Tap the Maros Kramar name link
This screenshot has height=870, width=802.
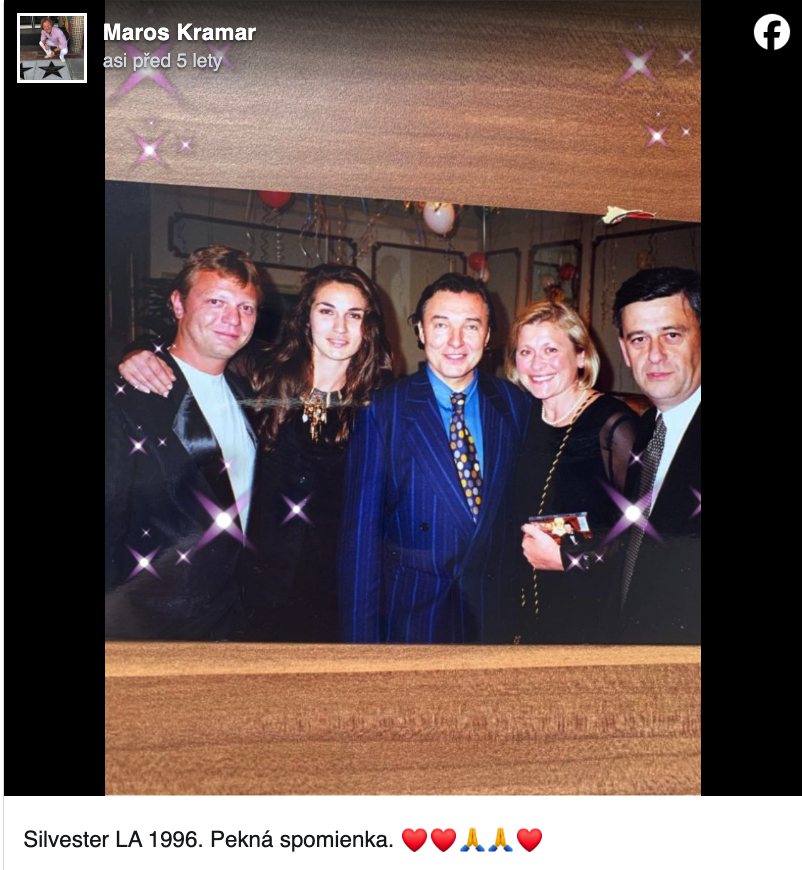pyautogui.click(x=179, y=32)
